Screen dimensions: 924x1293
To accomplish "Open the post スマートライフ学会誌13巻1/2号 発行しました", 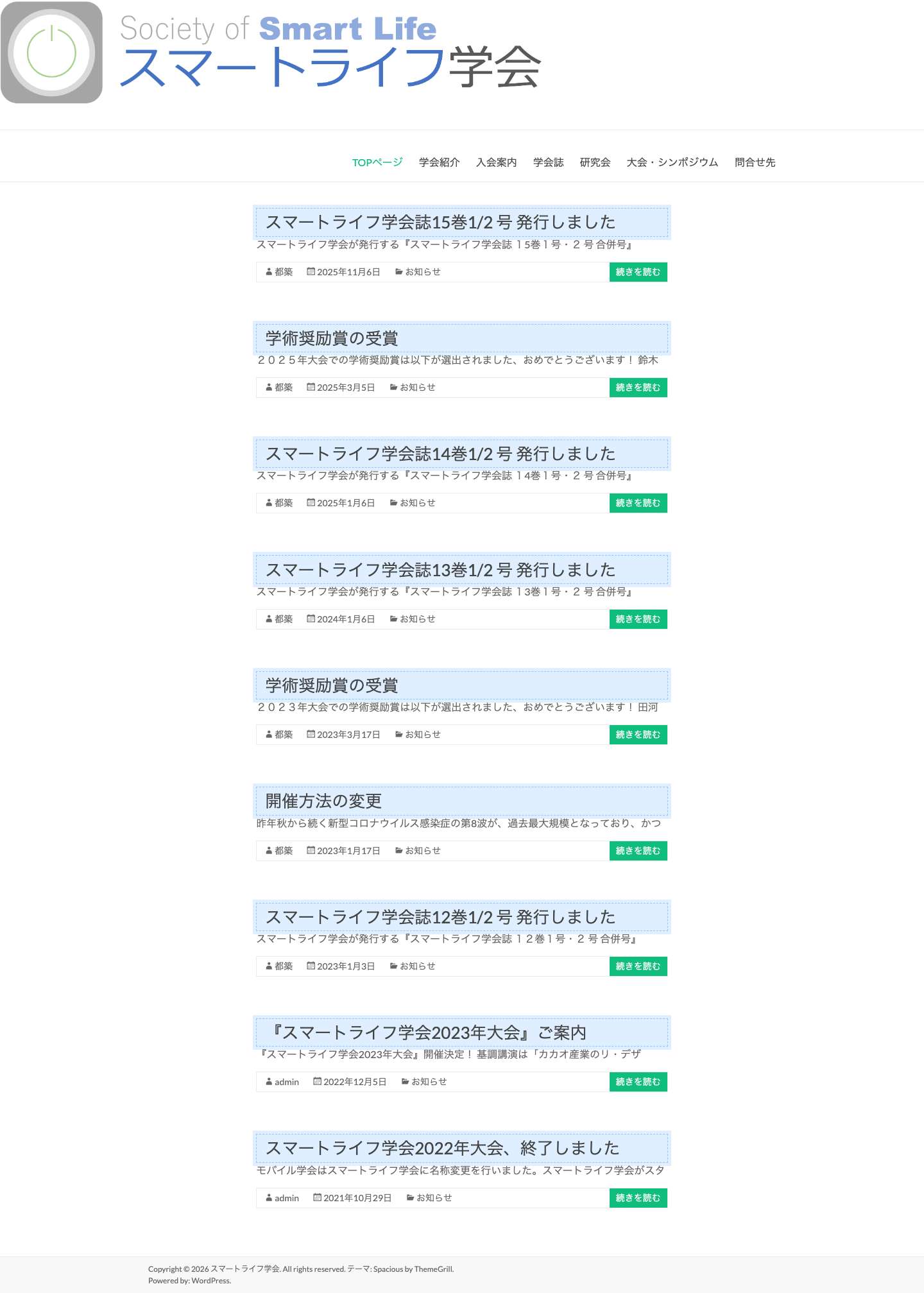I will point(441,570).
